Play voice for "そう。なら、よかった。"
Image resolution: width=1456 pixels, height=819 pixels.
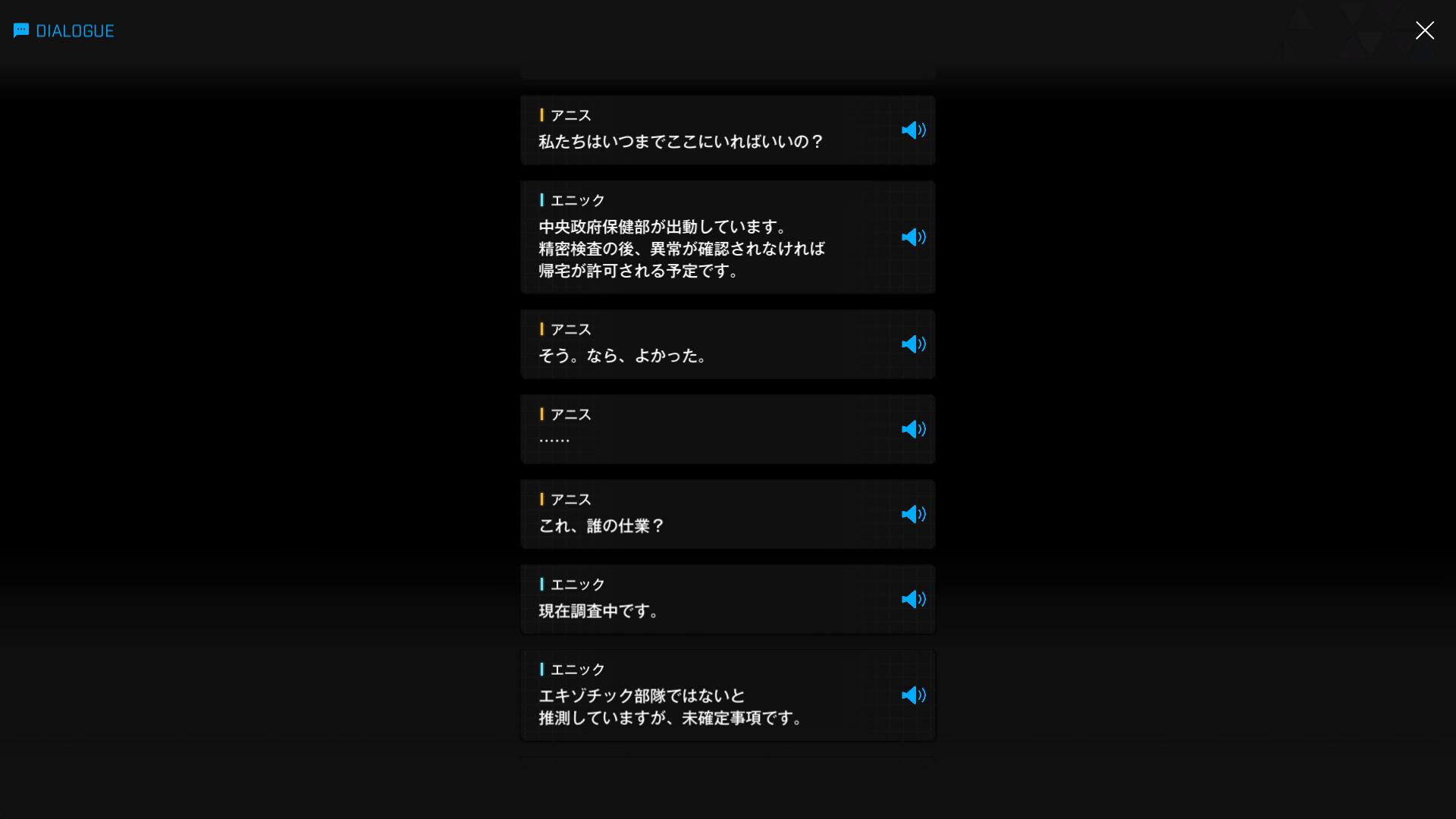(913, 344)
